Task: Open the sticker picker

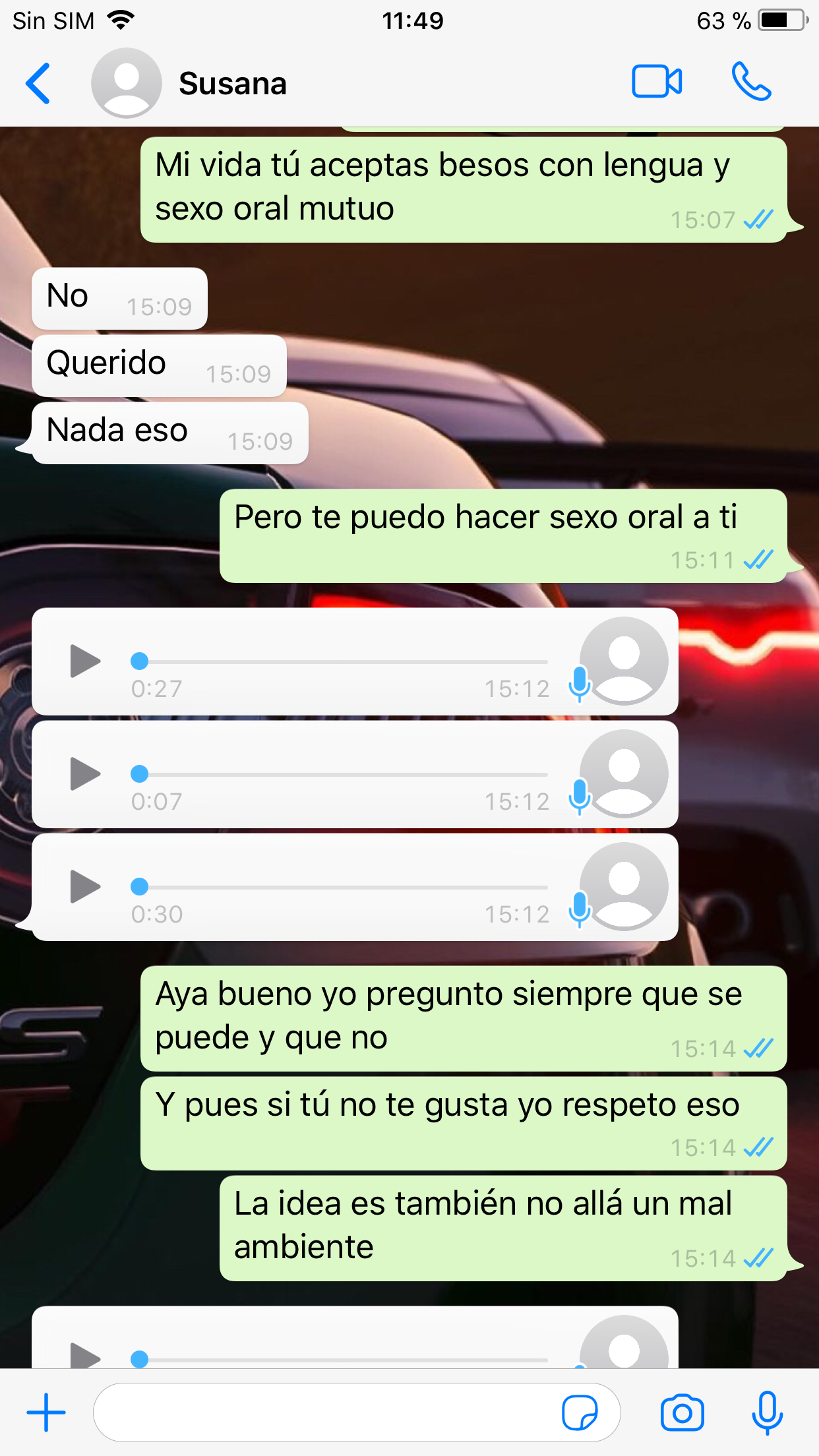Action: click(580, 1412)
